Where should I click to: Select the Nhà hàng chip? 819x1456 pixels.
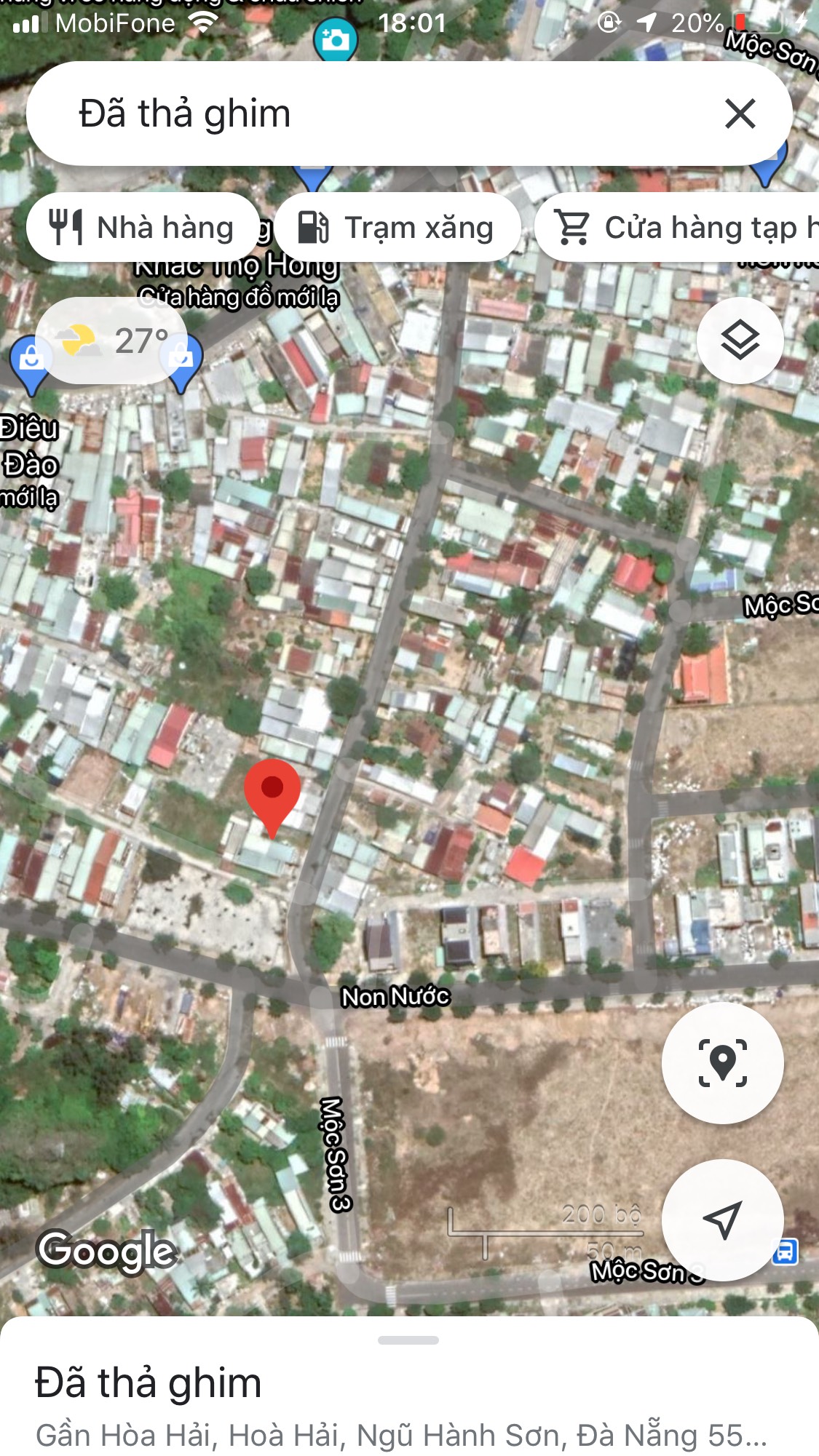143,228
